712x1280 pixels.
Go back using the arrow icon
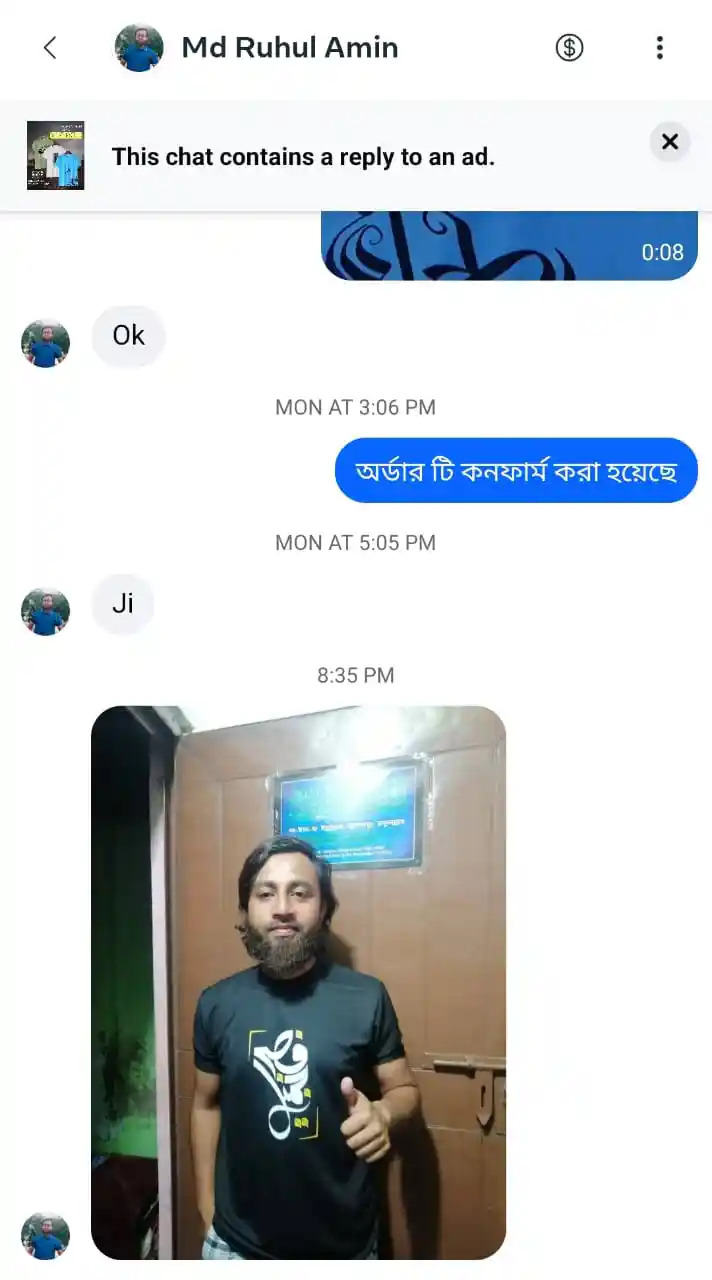click(50, 48)
